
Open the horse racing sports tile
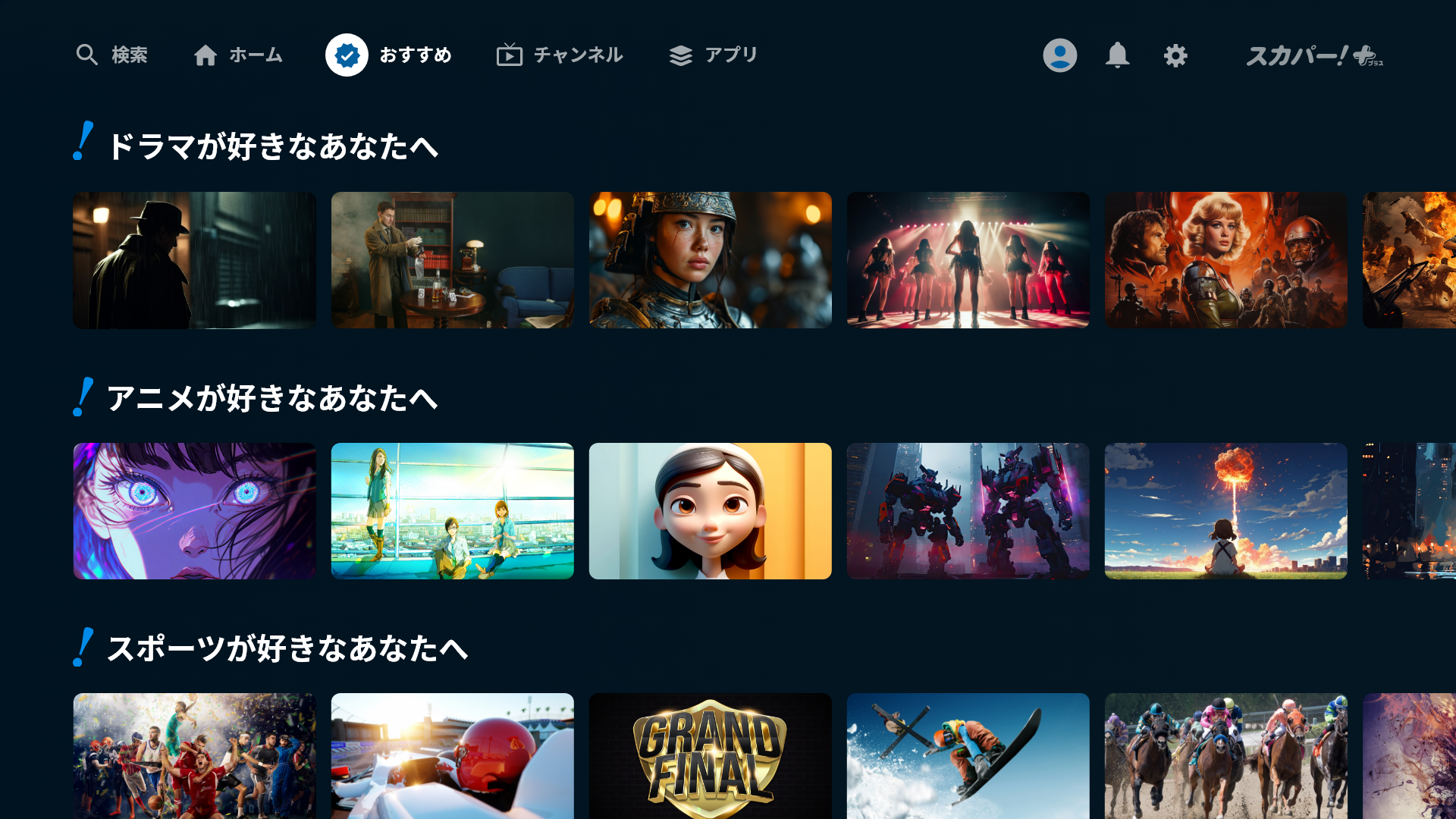point(1225,755)
